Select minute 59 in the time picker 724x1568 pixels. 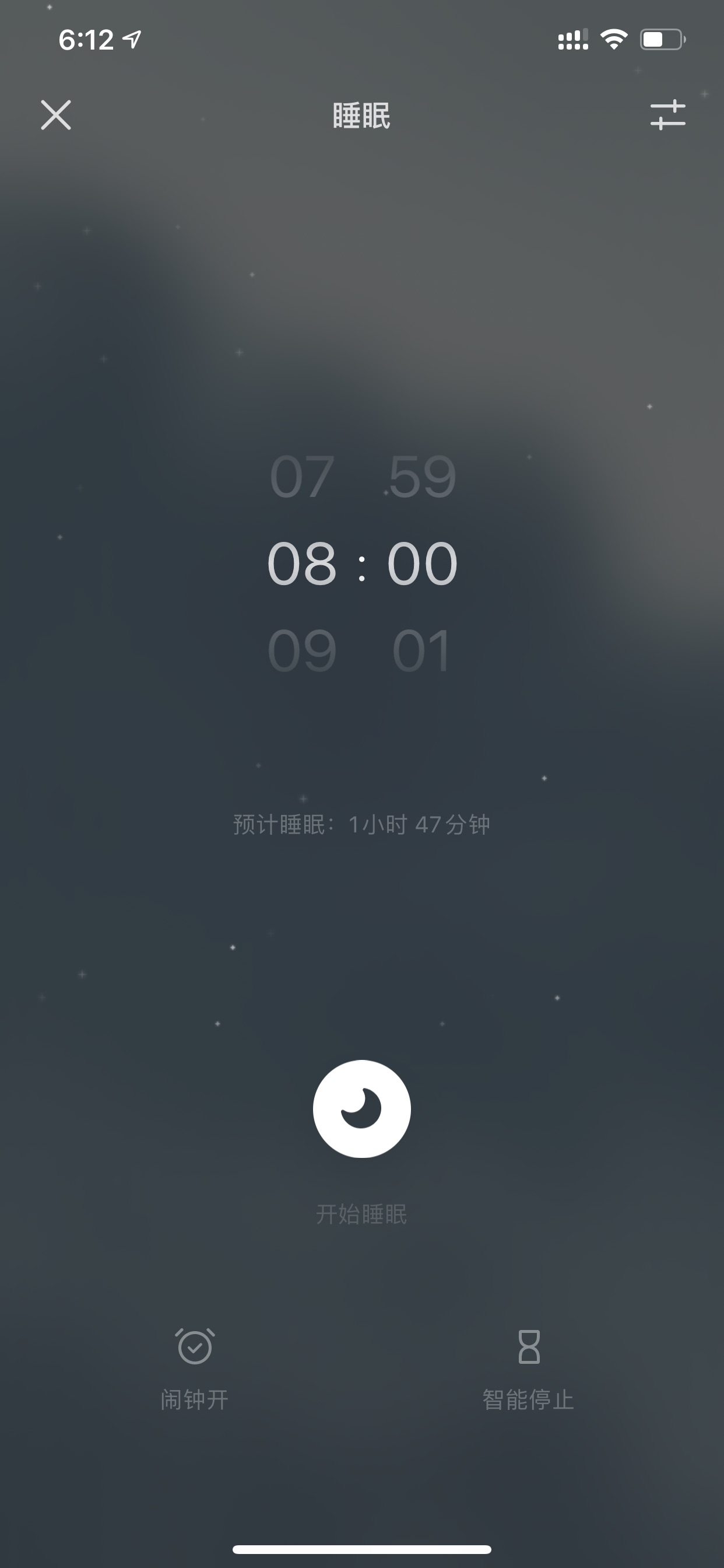[421, 476]
